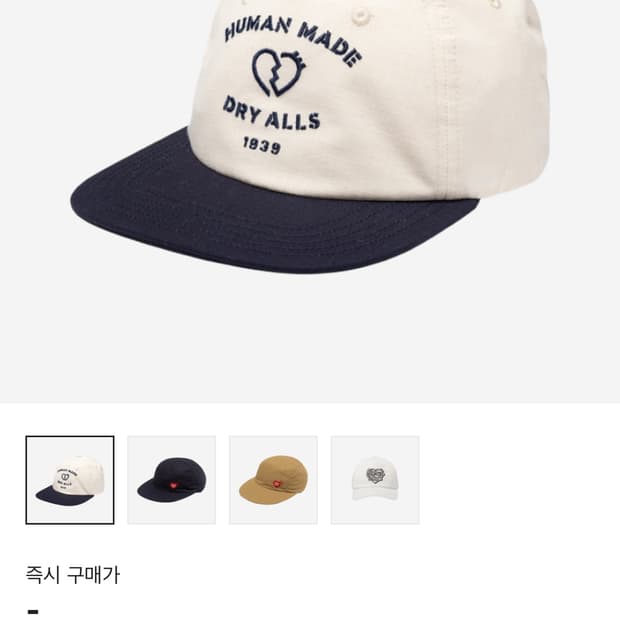Choose the tan beige cap thumbnail
620x620 pixels.
point(273,480)
